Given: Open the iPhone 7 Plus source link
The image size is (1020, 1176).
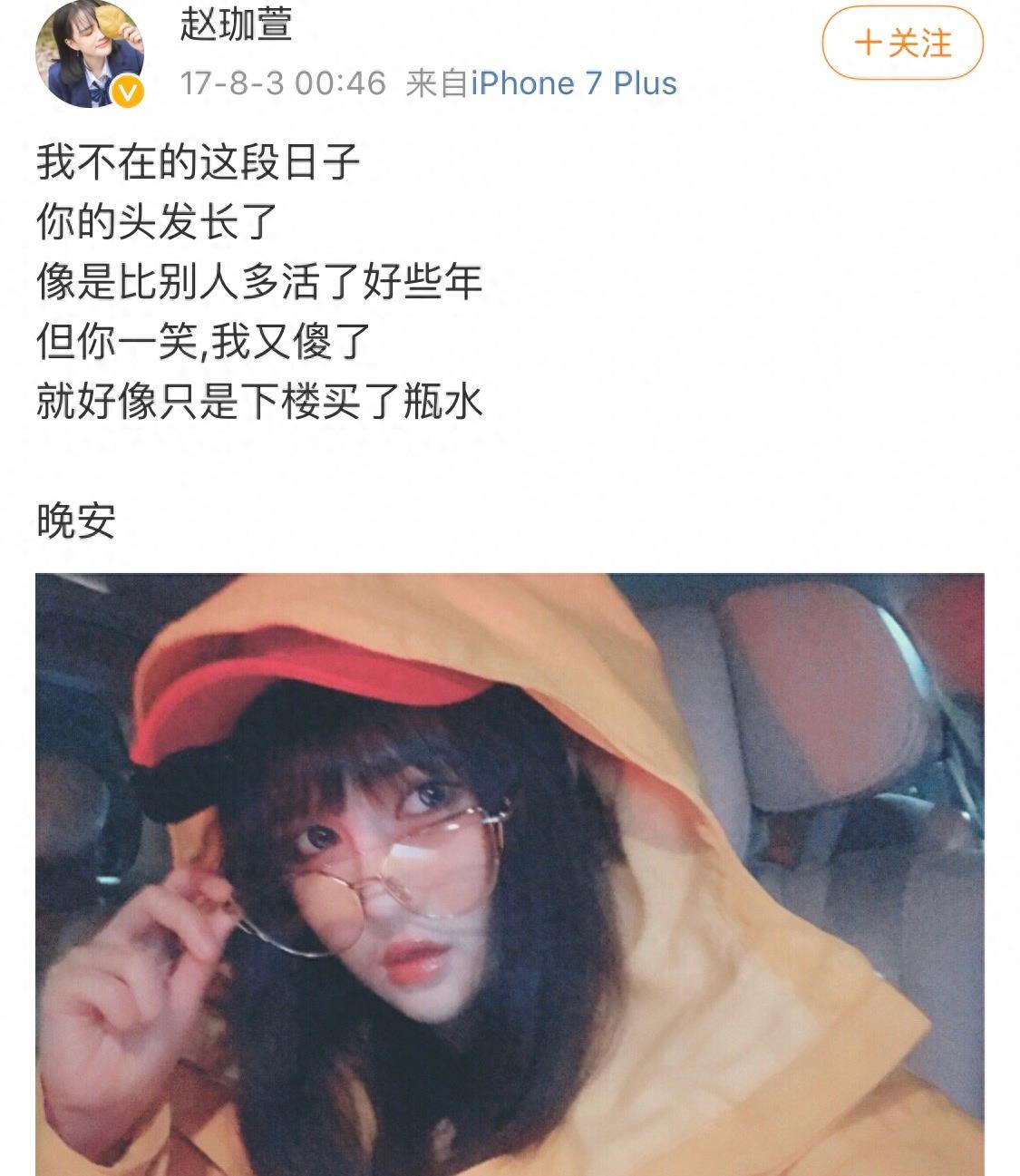Looking at the screenshot, I should pos(573,83).
